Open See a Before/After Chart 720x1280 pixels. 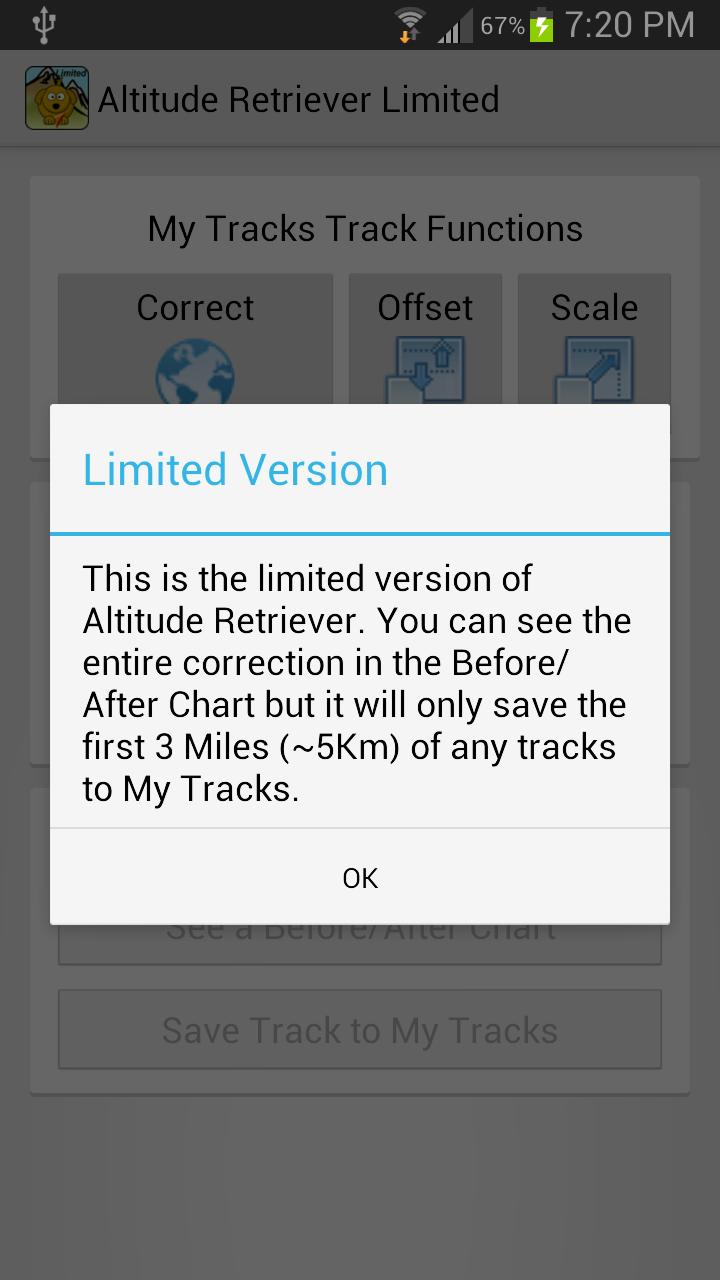[360, 928]
